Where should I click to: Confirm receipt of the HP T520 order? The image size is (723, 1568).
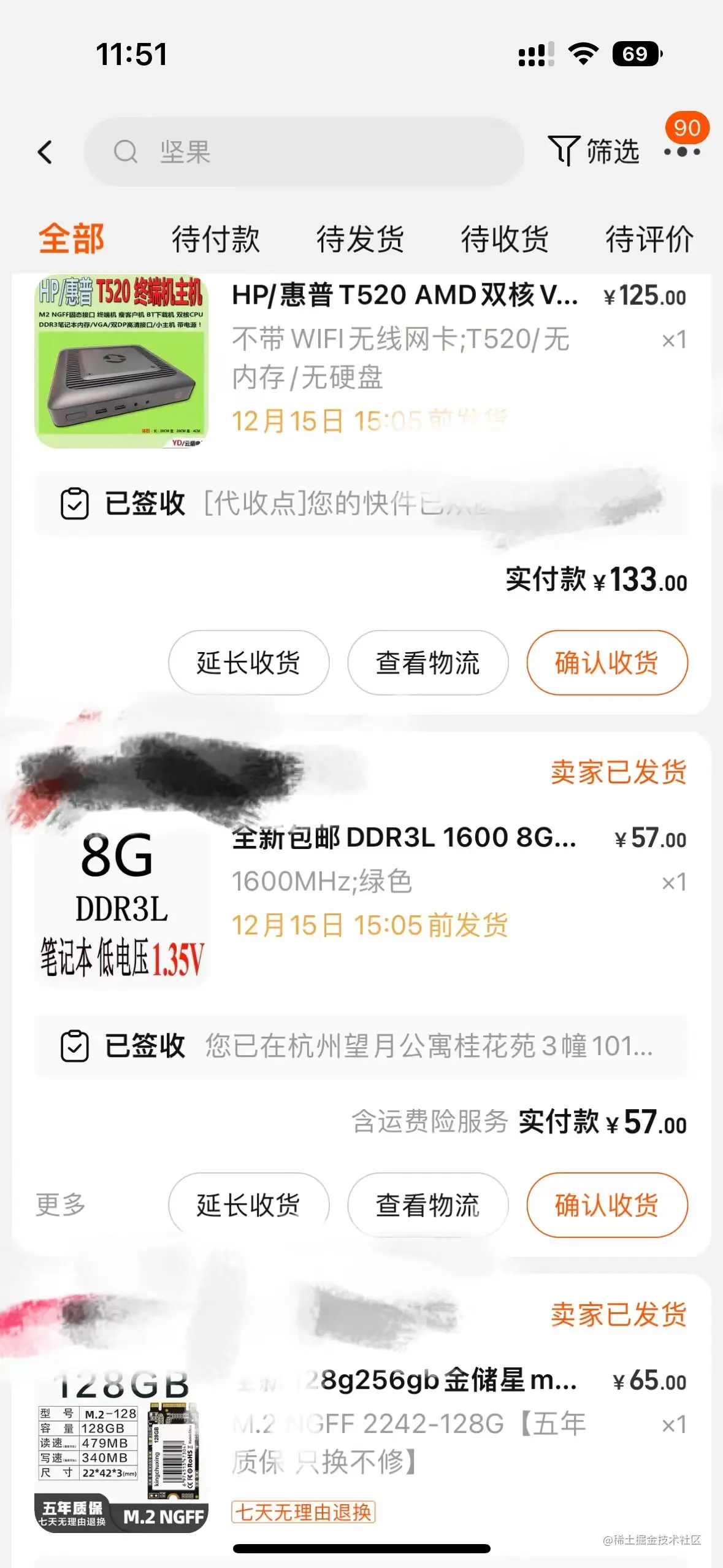tap(606, 663)
